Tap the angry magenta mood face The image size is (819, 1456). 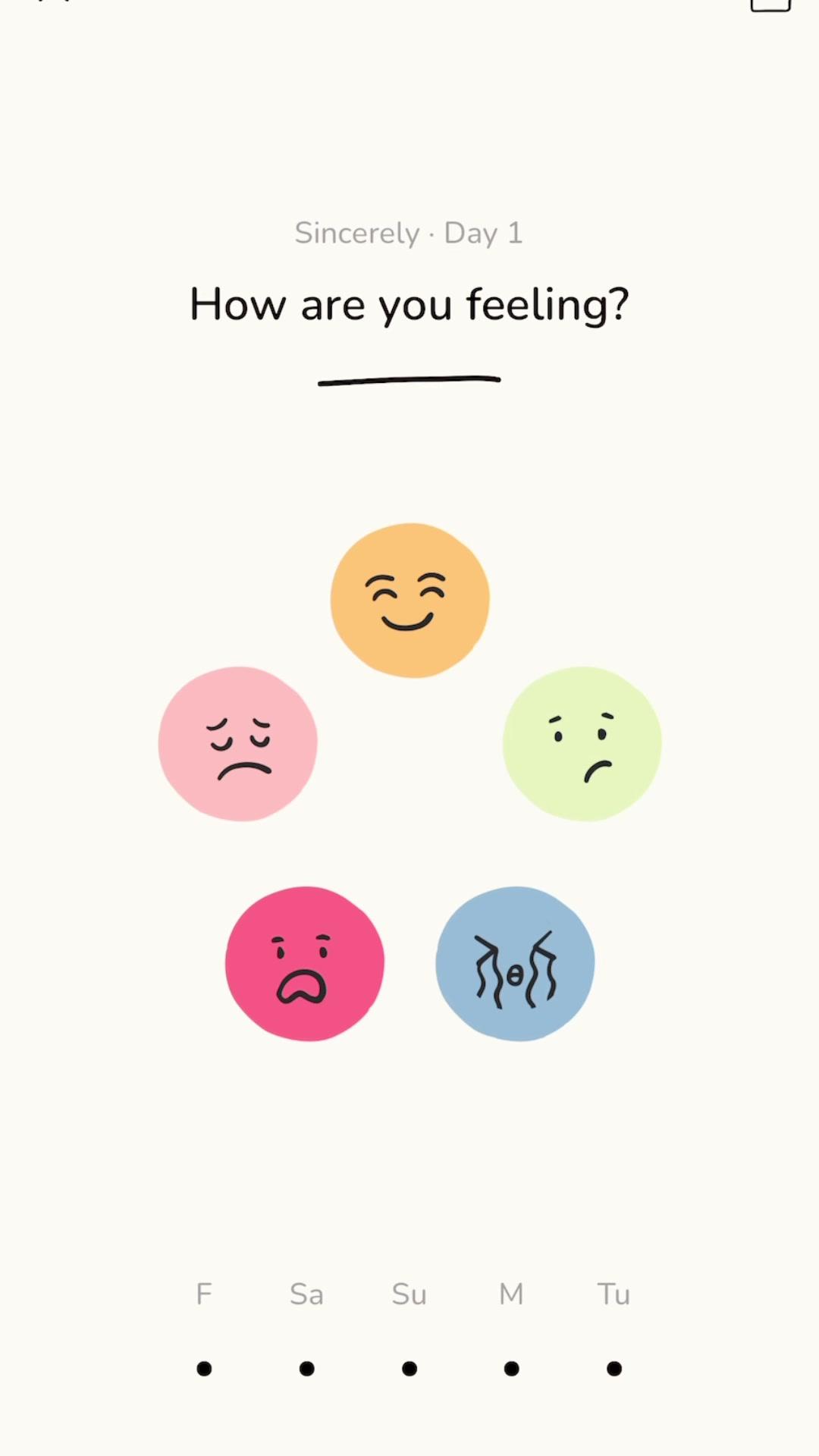click(305, 963)
